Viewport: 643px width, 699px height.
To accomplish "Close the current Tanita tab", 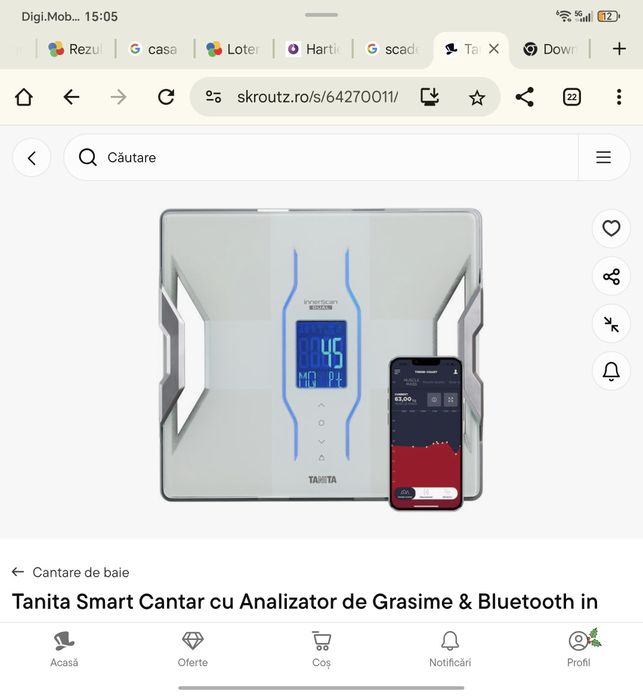I will (494, 49).
